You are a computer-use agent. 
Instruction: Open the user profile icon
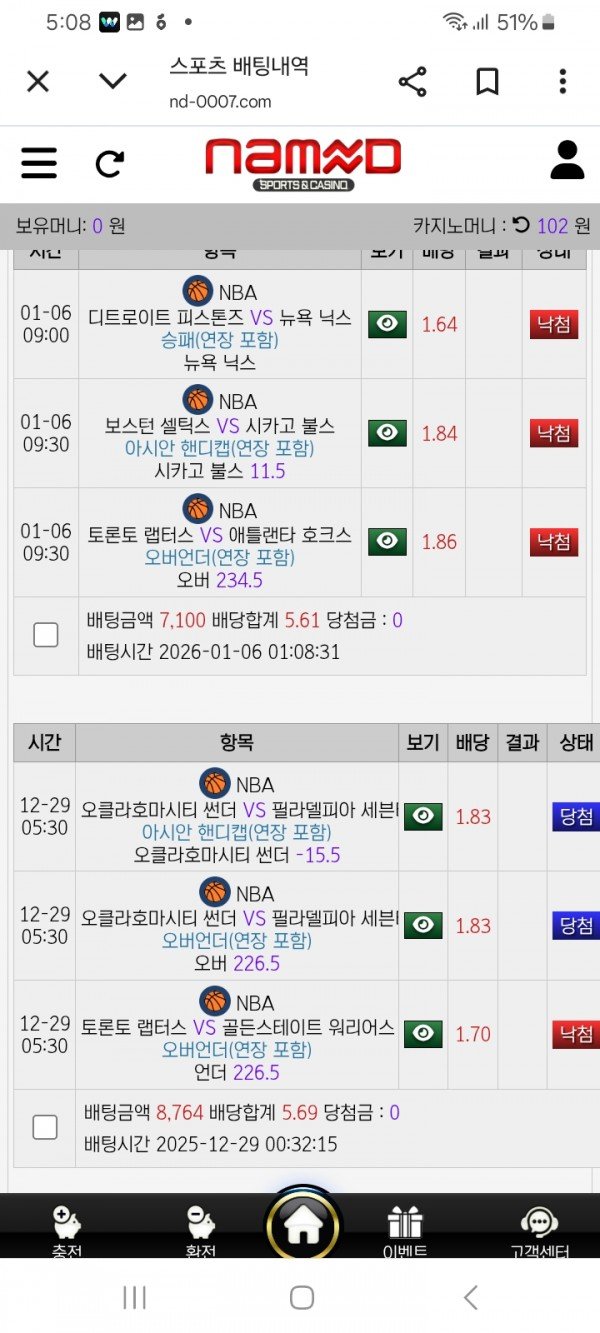(x=567, y=161)
